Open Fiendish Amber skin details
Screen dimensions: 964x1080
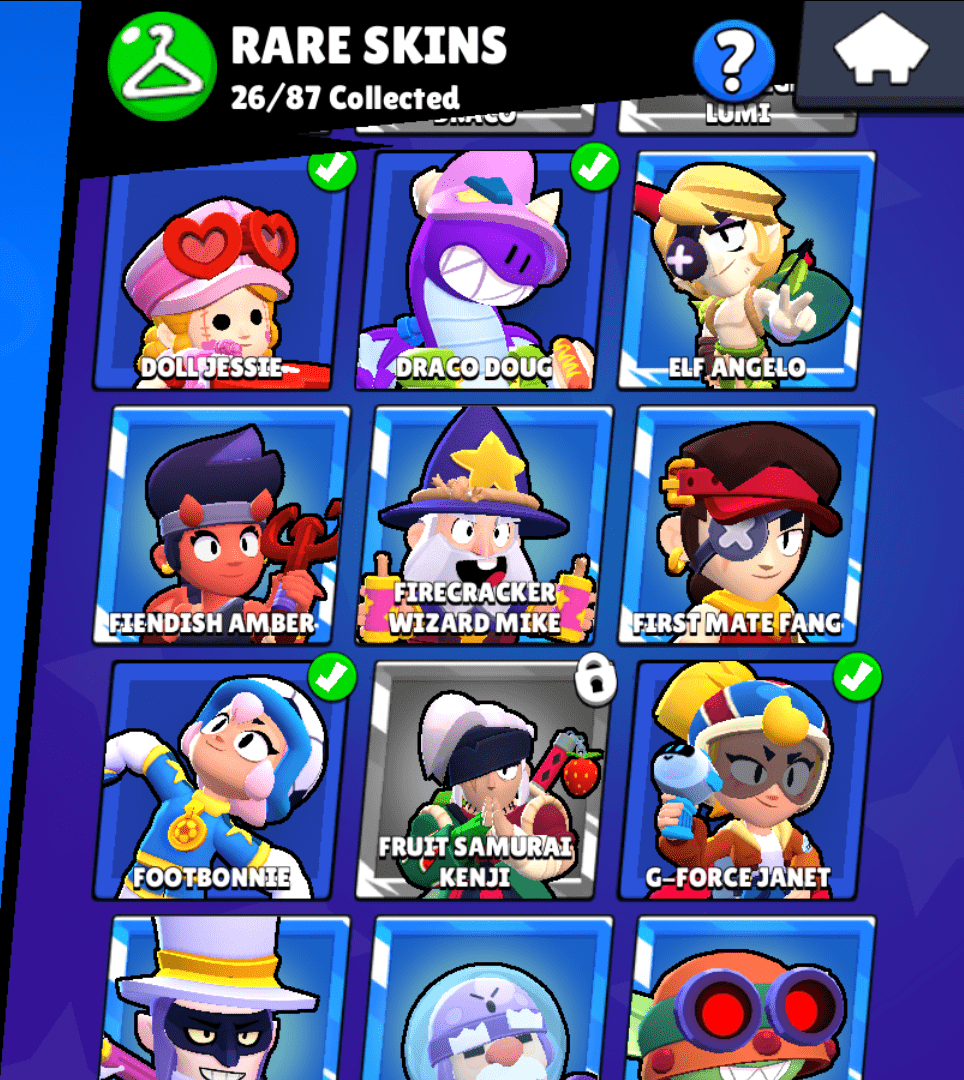click(x=226, y=526)
